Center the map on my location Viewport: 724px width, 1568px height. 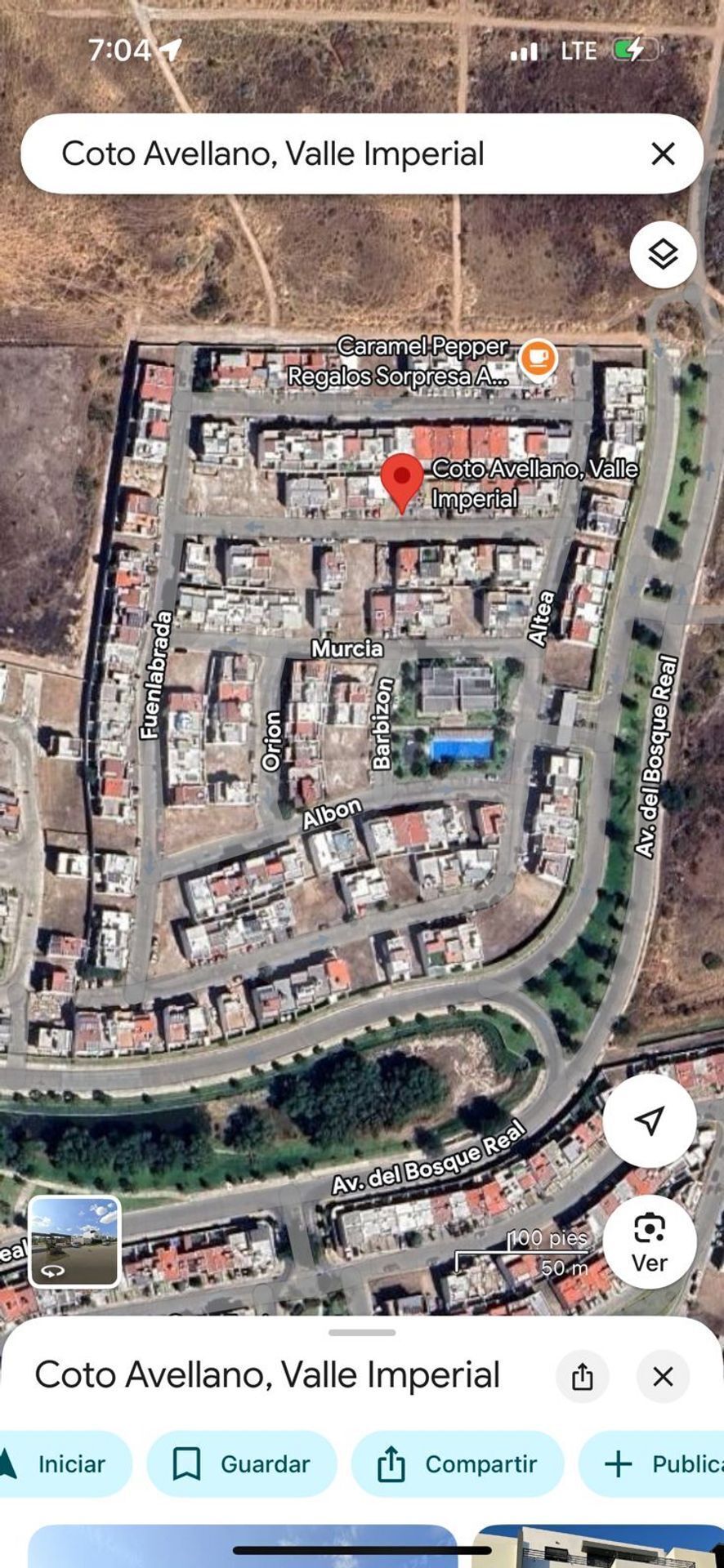649,1120
